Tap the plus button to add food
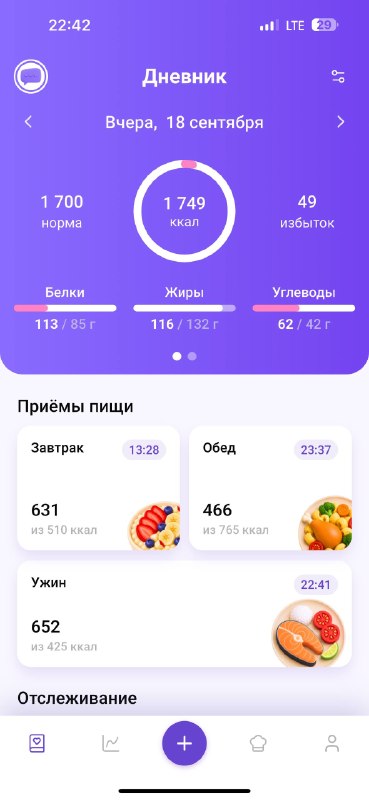 point(184,743)
